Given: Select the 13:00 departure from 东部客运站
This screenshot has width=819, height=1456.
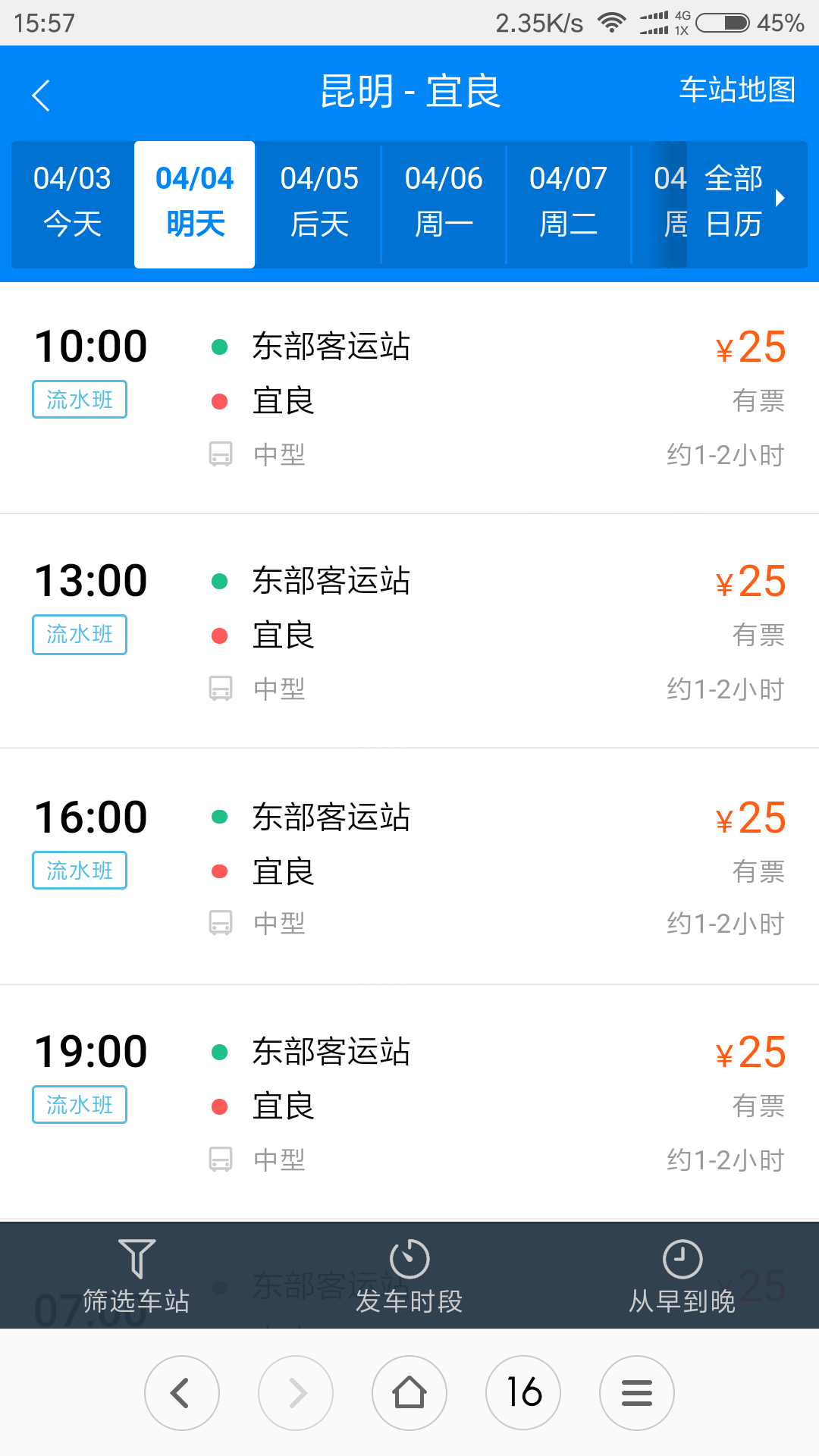Looking at the screenshot, I should point(409,632).
